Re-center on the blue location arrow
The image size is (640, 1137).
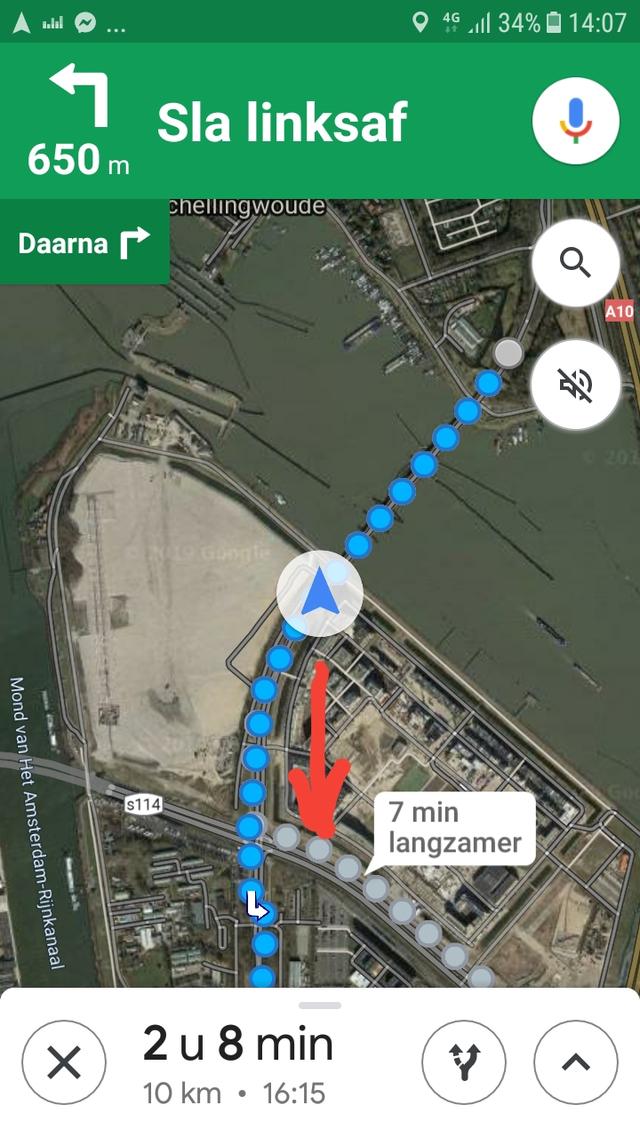click(320, 594)
